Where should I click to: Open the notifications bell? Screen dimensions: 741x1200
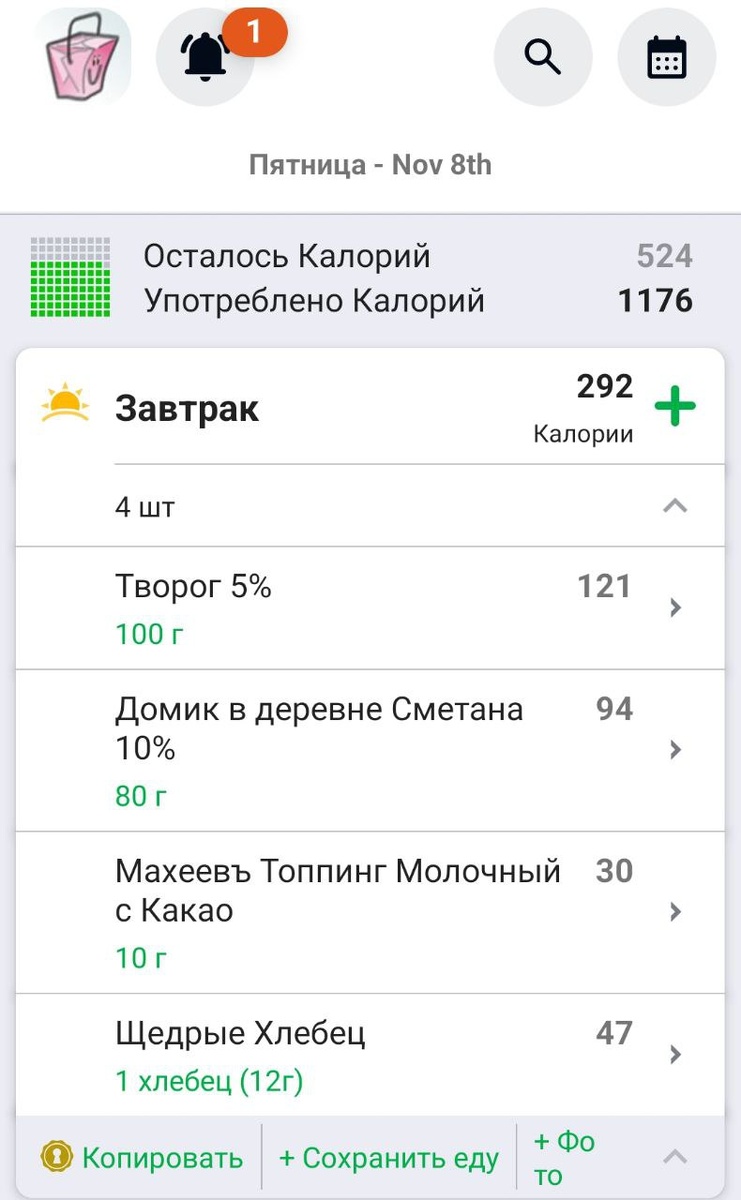click(205, 55)
